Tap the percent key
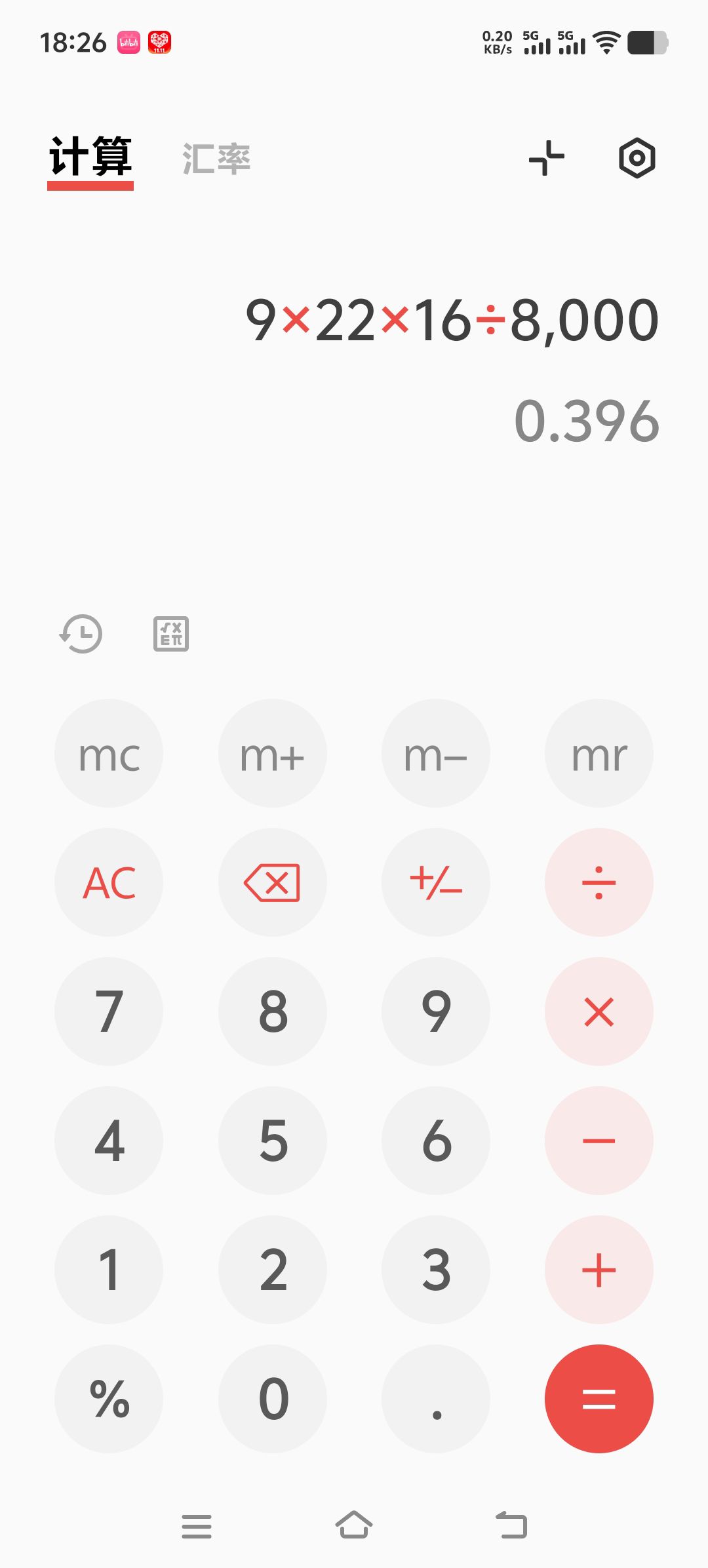The height and width of the screenshot is (1568, 708). 109,1399
